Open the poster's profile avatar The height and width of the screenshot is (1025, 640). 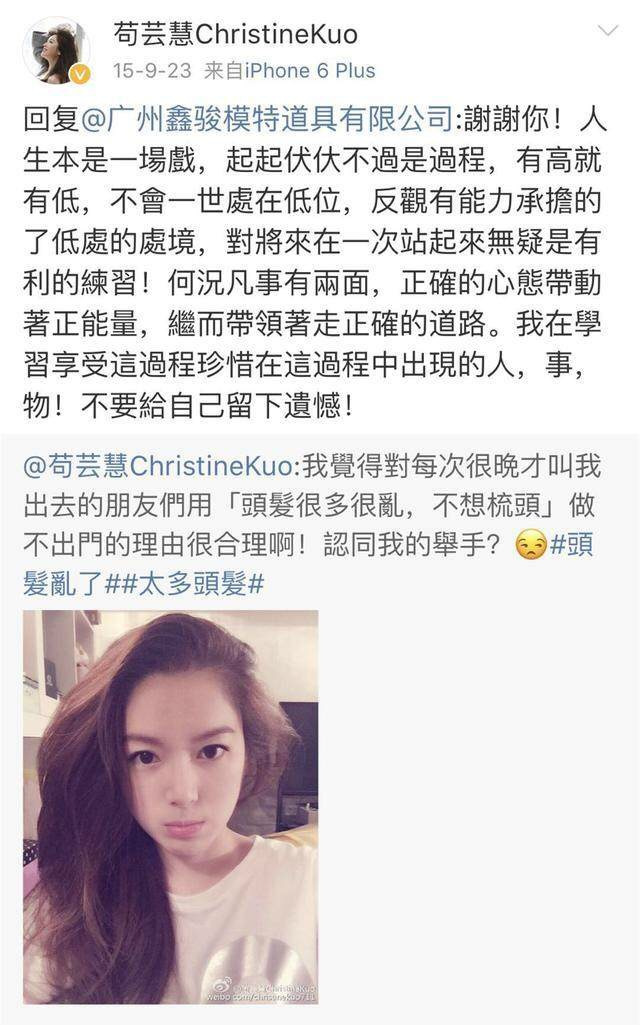coord(56,50)
